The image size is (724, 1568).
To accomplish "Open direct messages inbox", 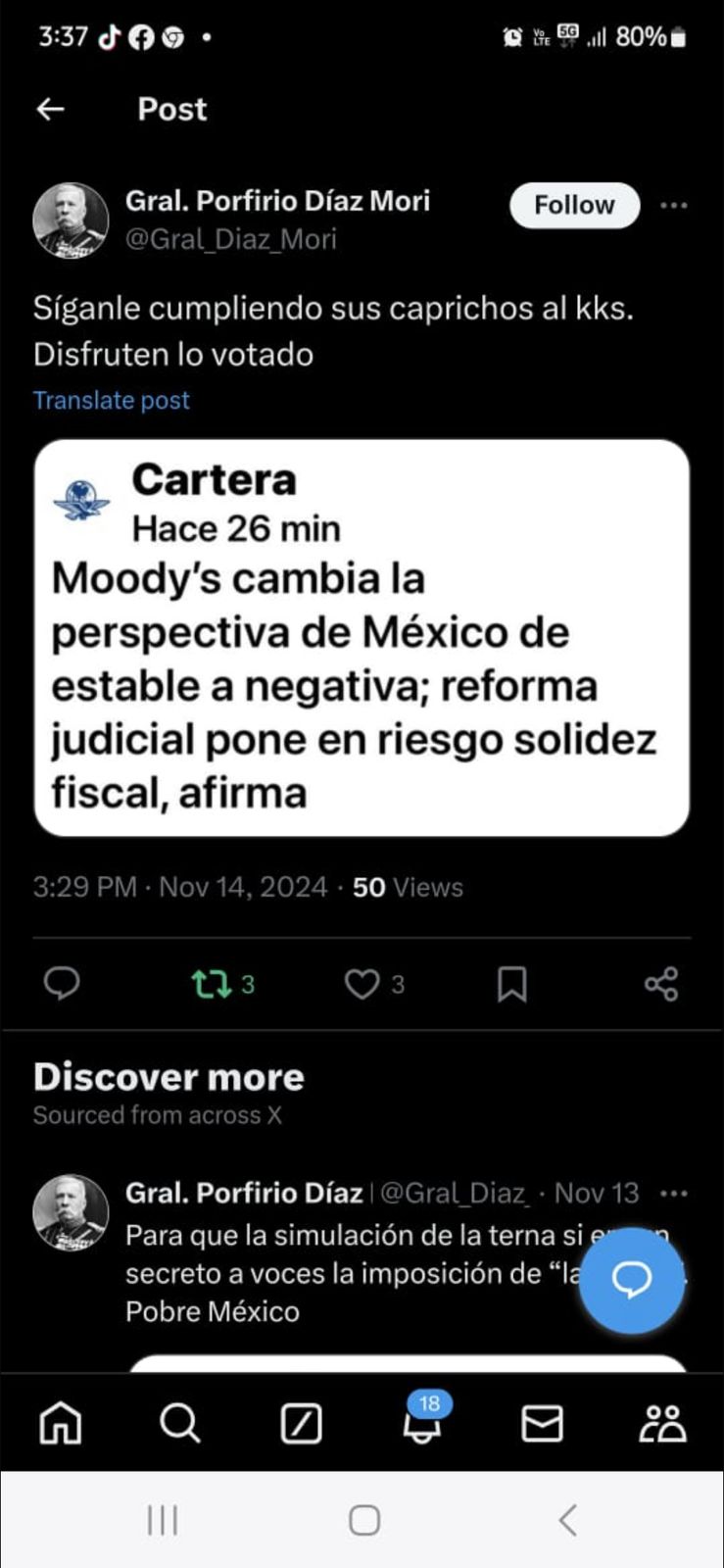I will [542, 1423].
